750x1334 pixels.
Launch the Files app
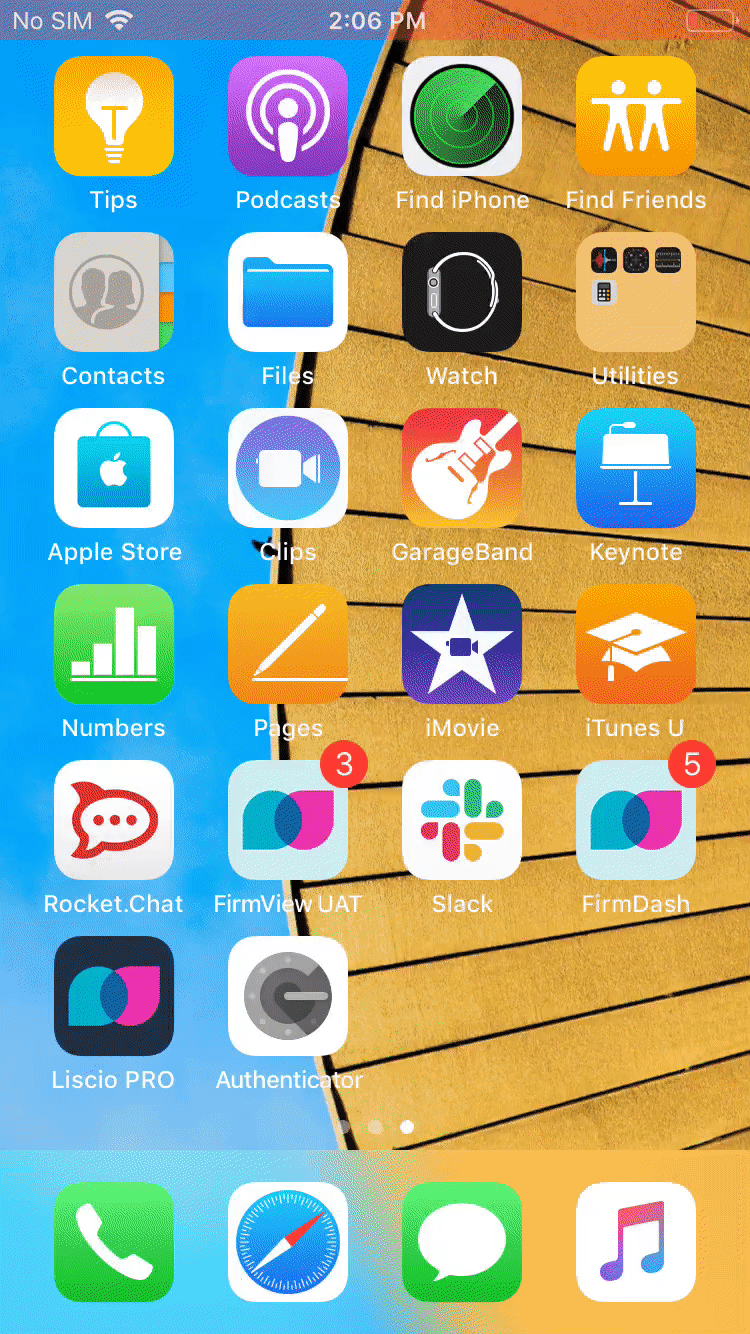coord(288,292)
